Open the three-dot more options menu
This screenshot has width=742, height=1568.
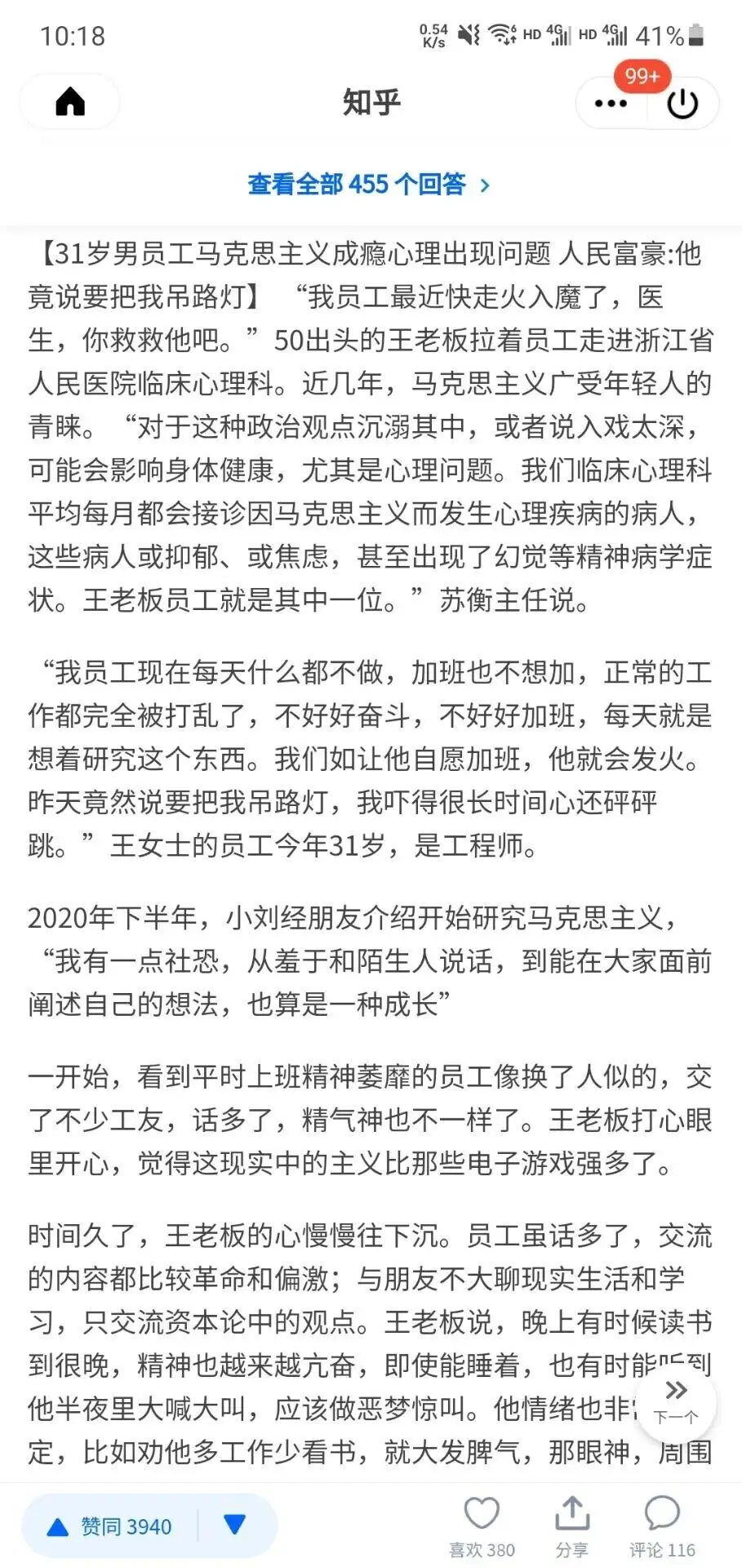pos(611,104)
